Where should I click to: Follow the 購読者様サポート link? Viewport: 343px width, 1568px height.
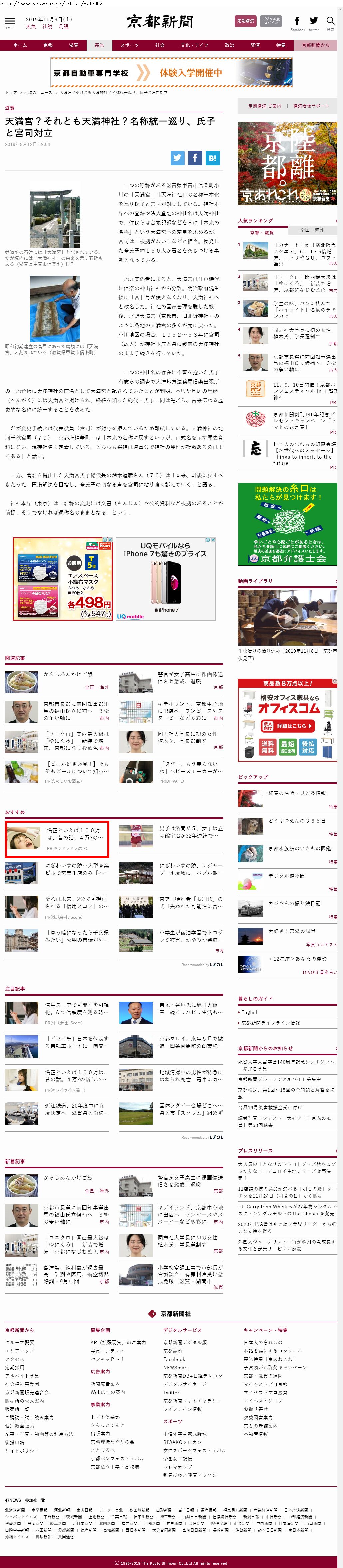[311, 106]
